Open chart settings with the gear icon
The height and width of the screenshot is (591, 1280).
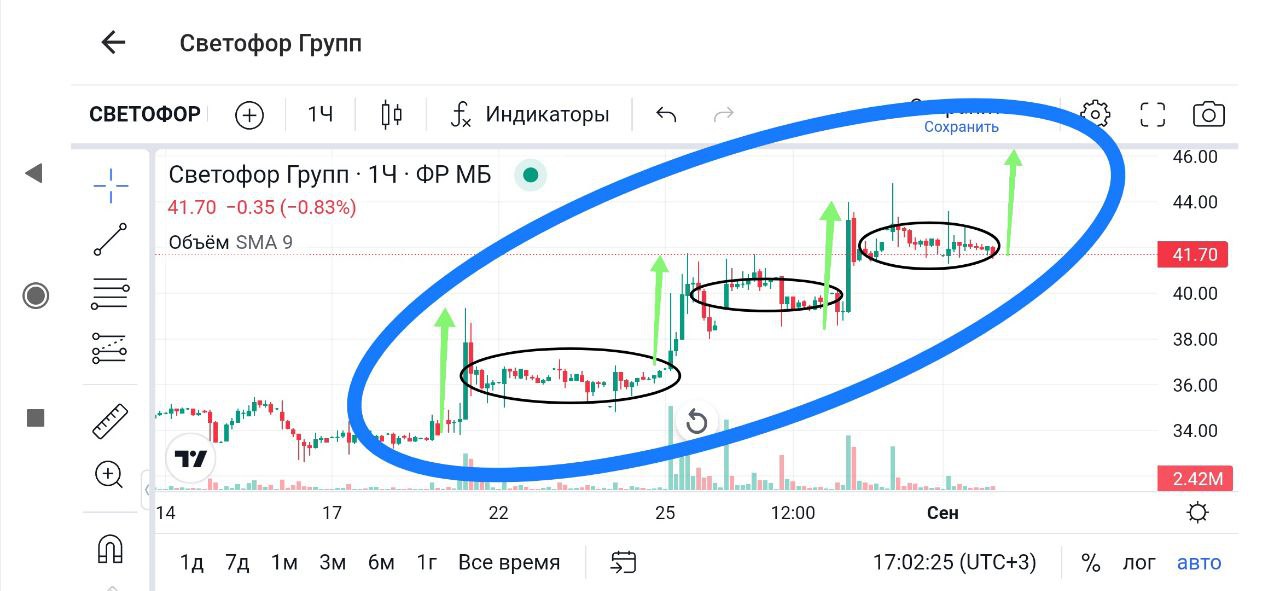pos(1096,114)
